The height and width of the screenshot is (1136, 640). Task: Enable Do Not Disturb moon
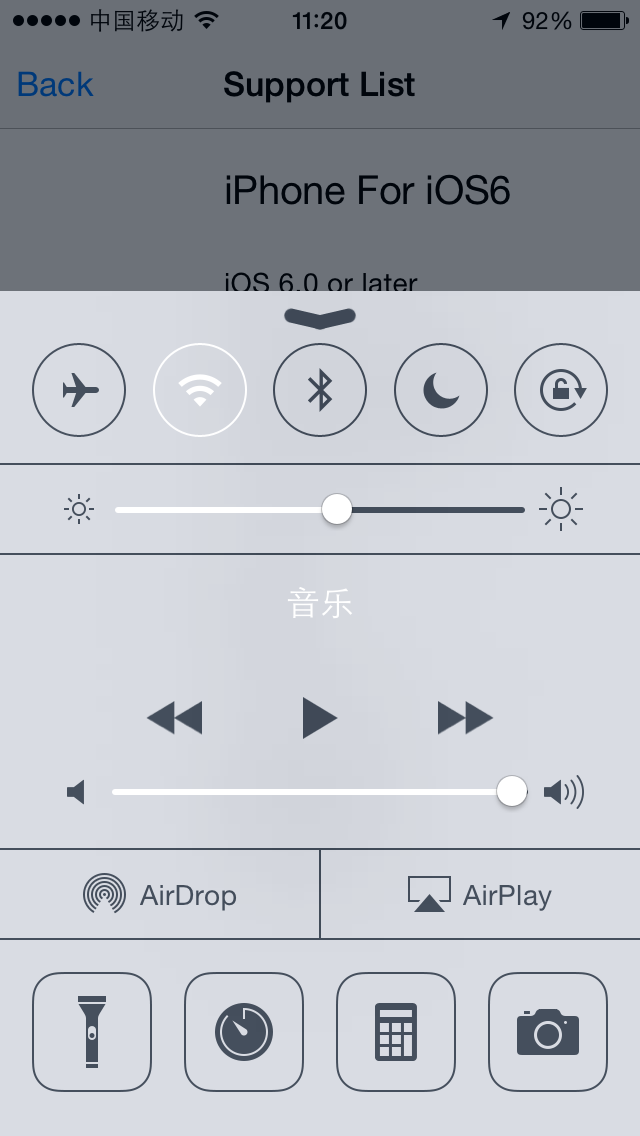coord(441,390)
